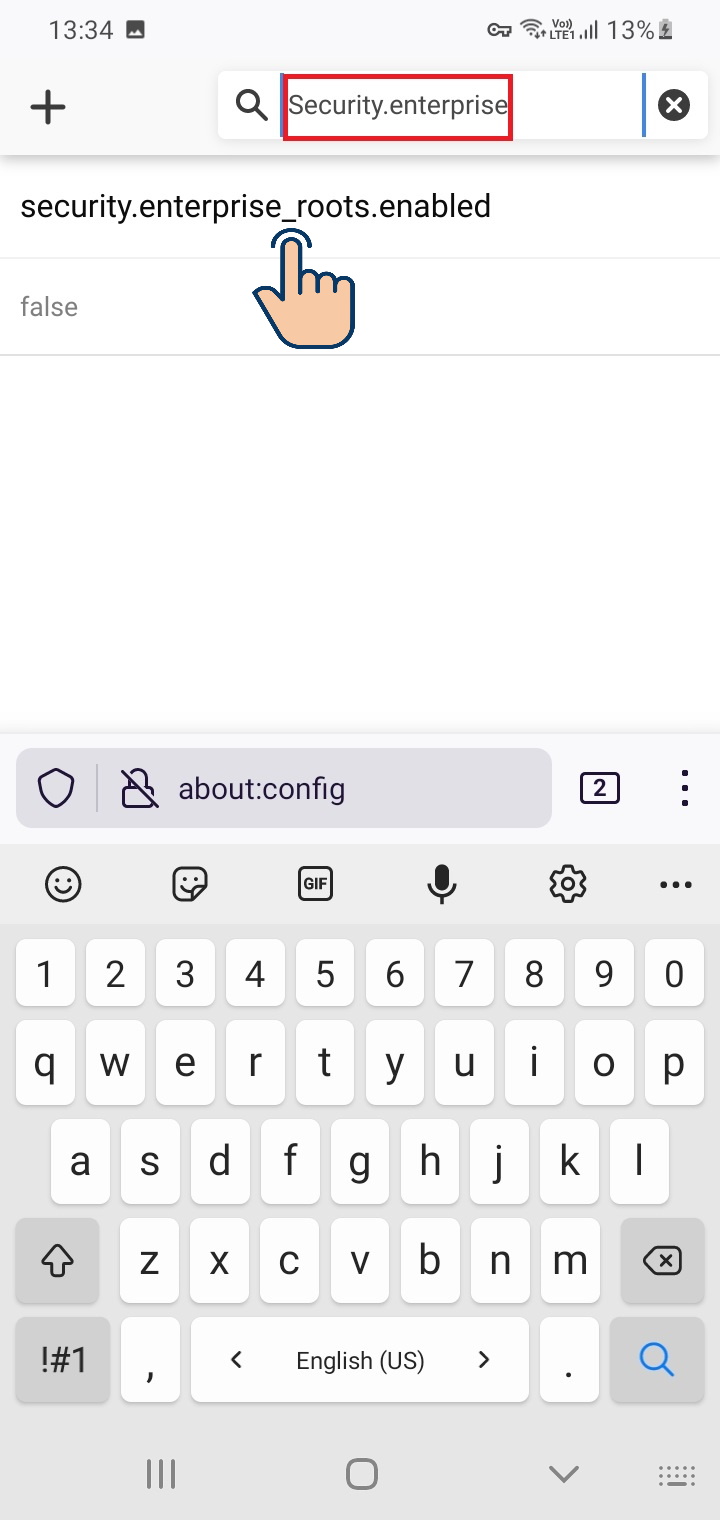Open the site security padlock in the address bar
The height and width of the screenshot is (1520, 720).
click(139, 789)
